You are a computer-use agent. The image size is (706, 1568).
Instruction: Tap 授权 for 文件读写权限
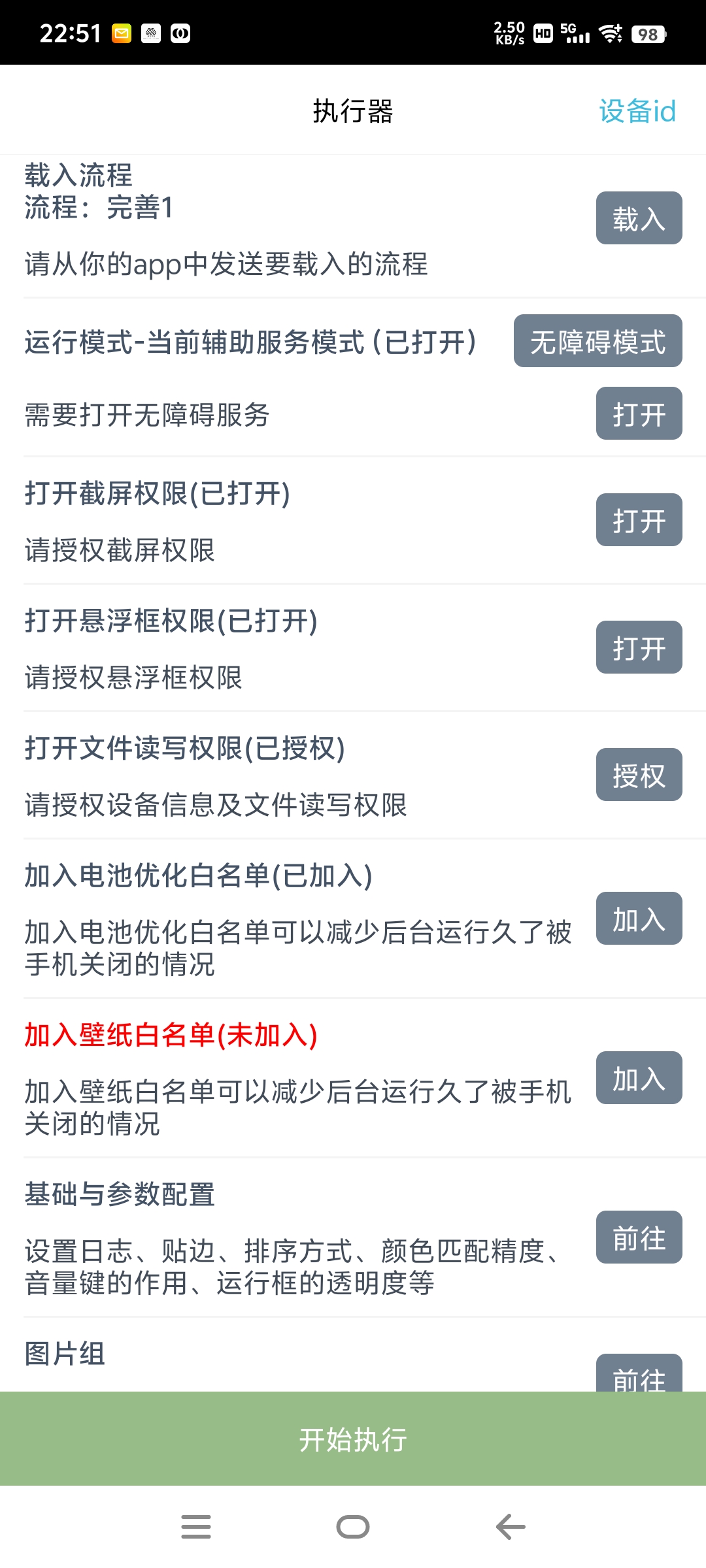(x=639, y=775)
